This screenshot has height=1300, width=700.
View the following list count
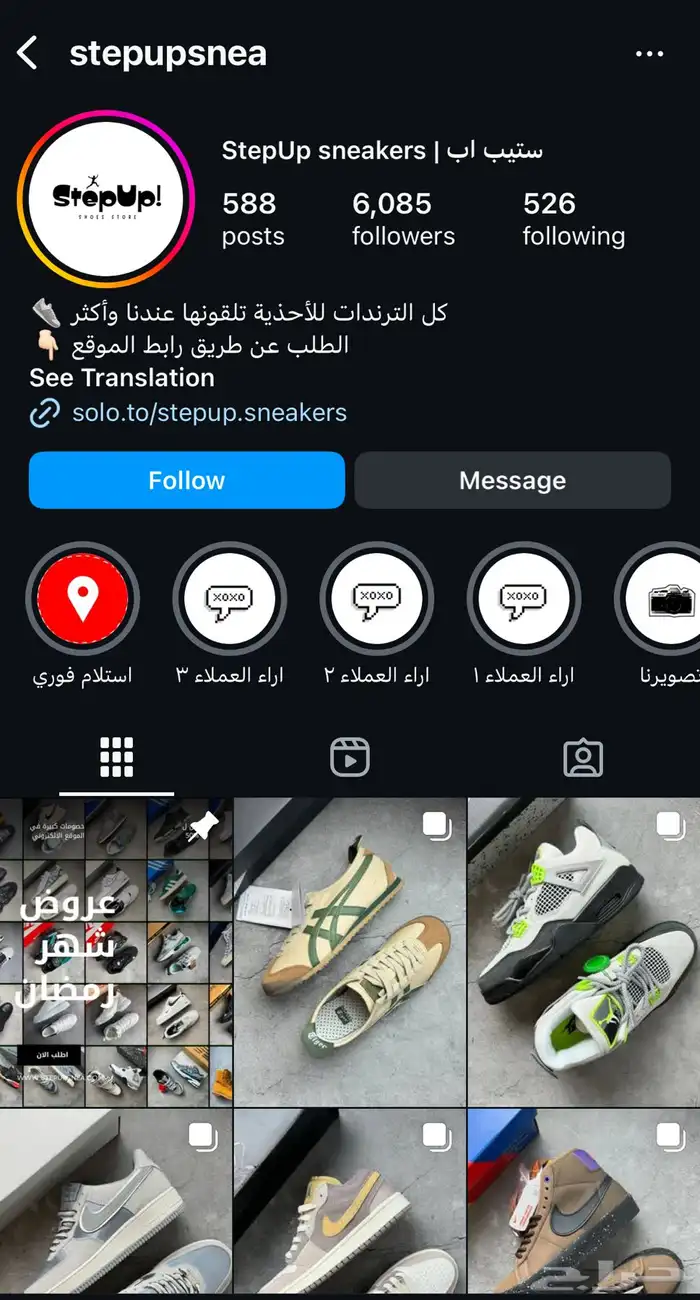click(x=573, y=219)
